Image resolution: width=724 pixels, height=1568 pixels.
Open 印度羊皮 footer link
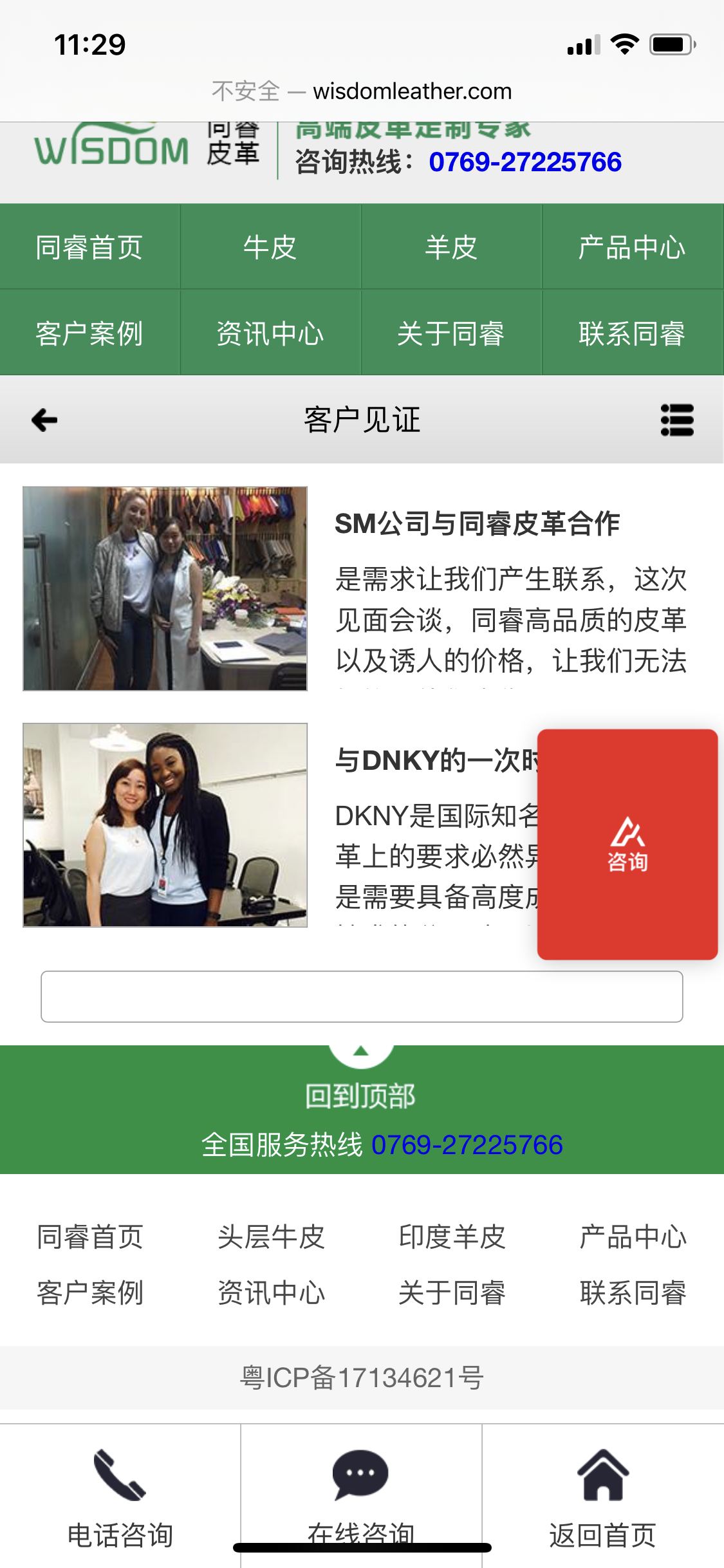[x=452, y=1237]
